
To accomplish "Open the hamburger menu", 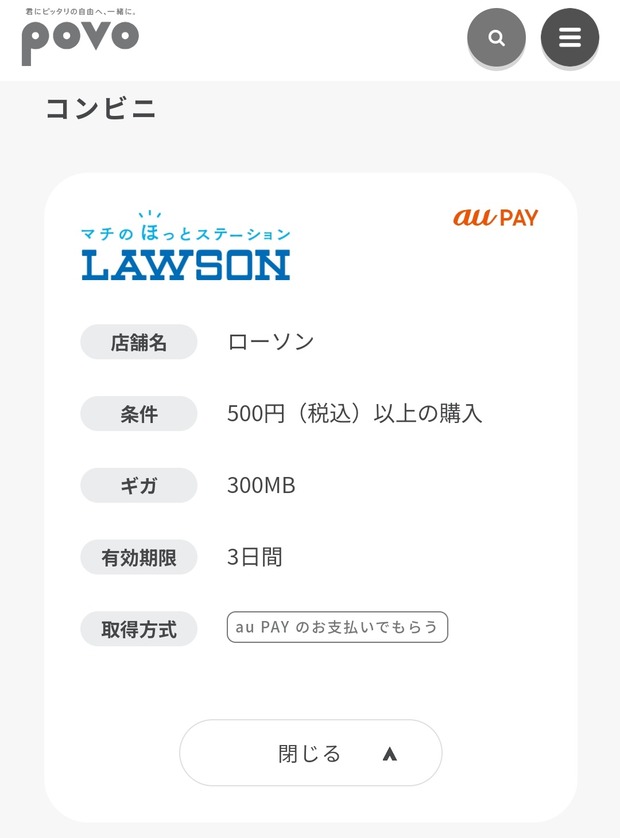I will tap(570, 39).
